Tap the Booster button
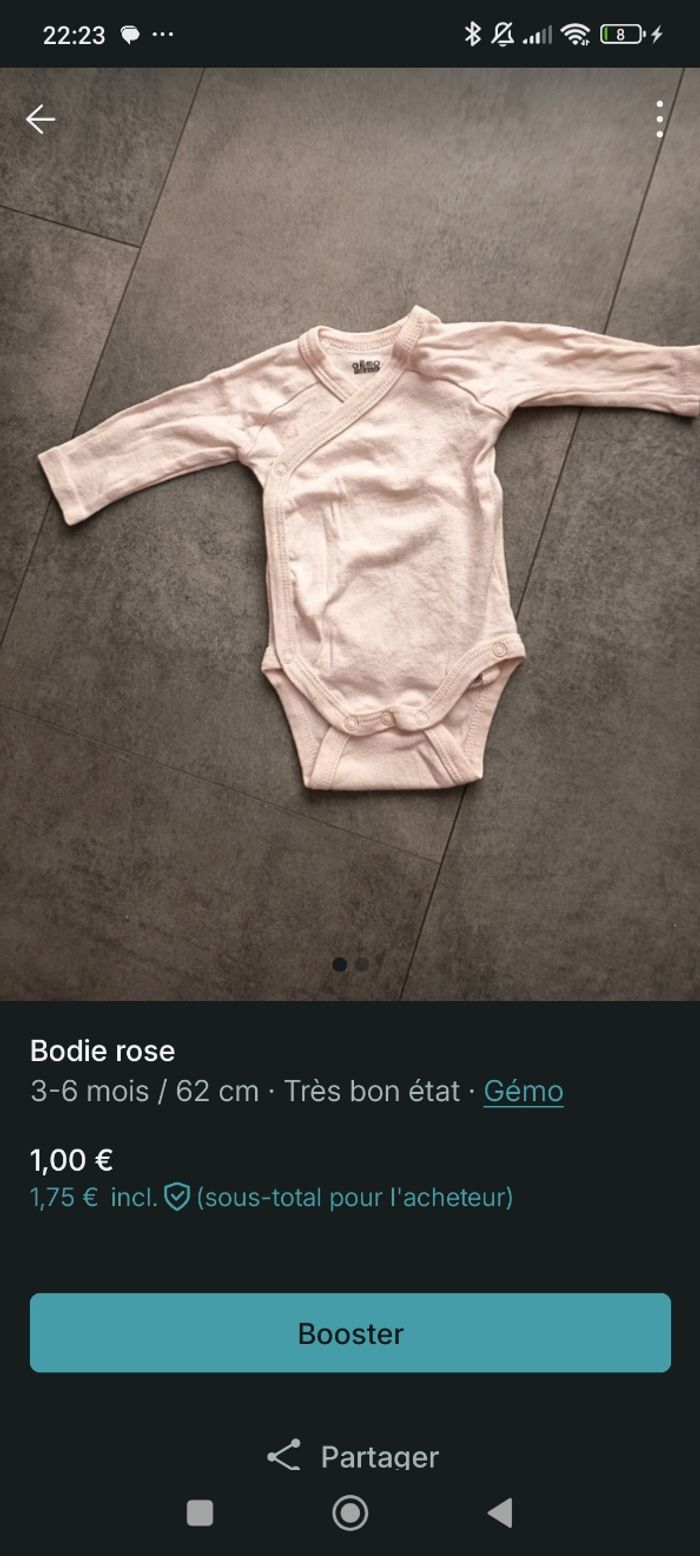Image resolution: width=700 pixels, height=1556 pixels. [x=350, y=1333]
